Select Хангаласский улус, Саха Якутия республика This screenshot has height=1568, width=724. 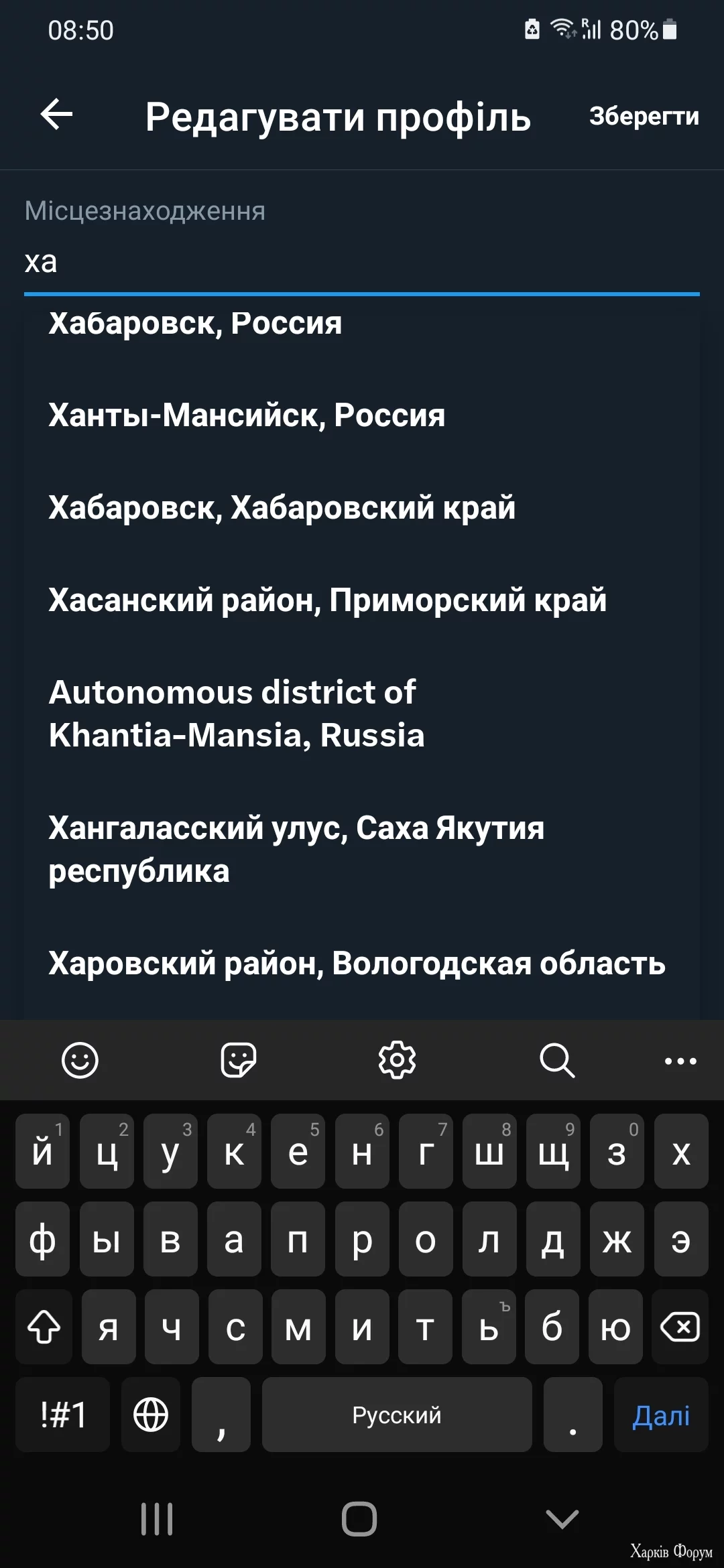coord(362,849)
